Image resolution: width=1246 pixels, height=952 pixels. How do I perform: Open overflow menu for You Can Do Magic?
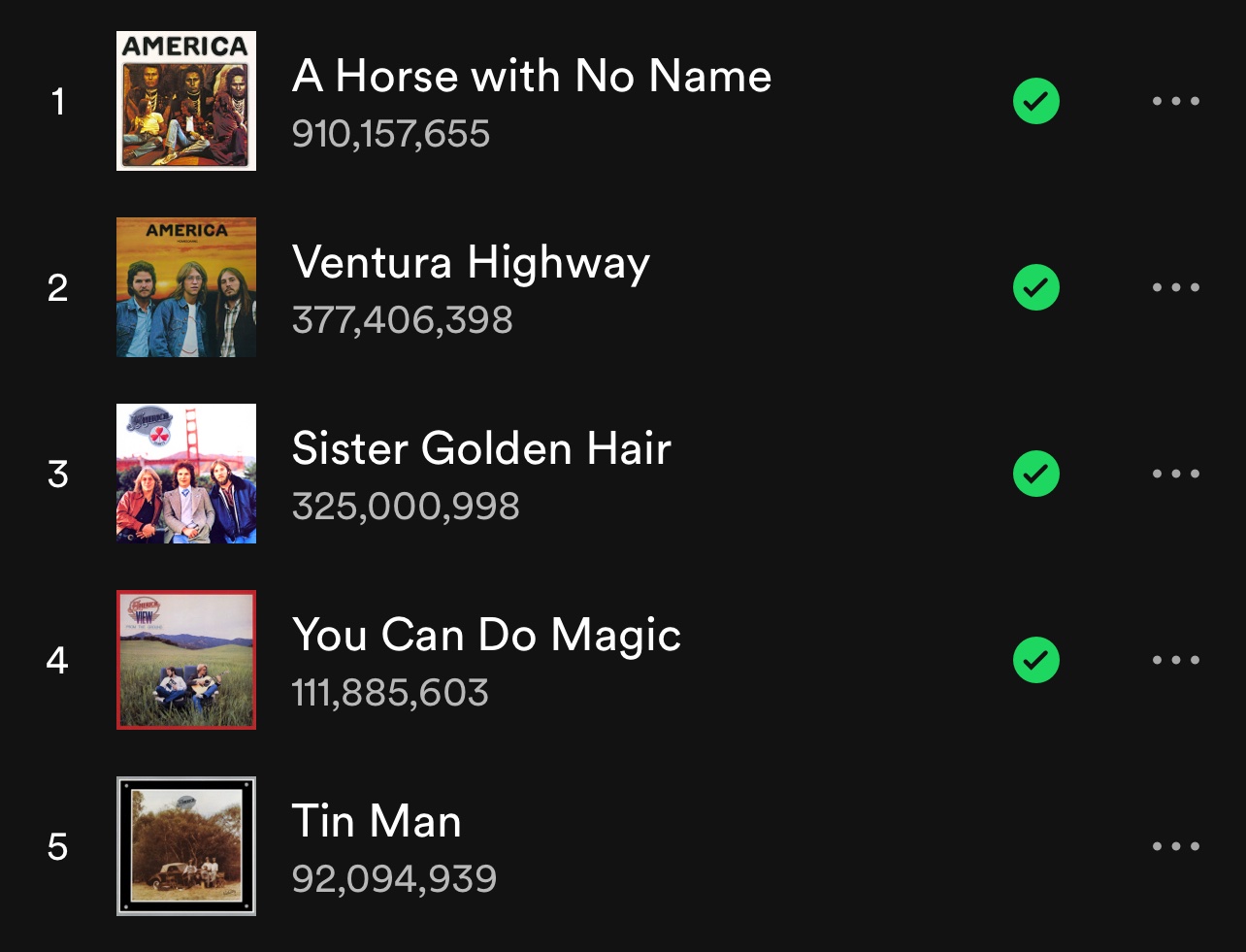[1175, 660]
